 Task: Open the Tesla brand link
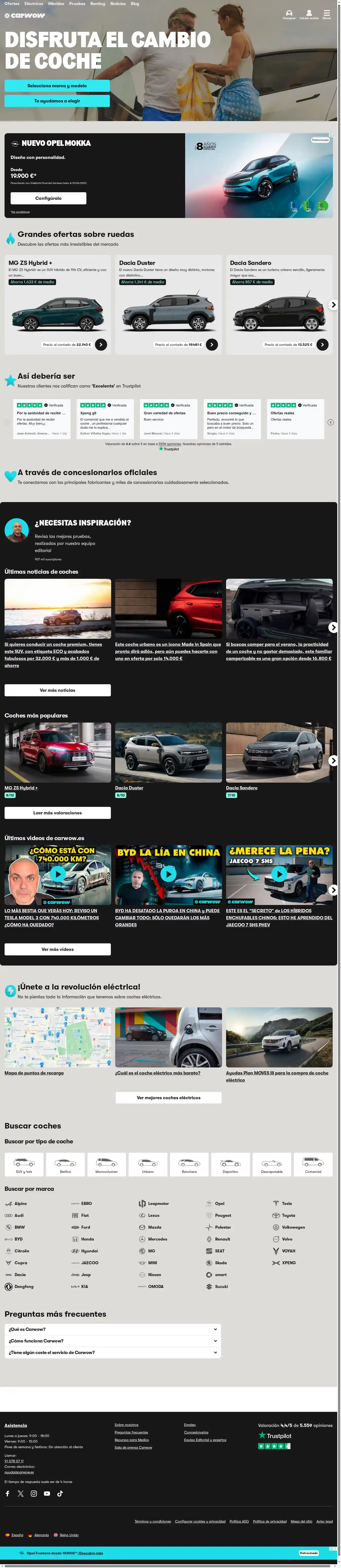tap(287, 1203)
